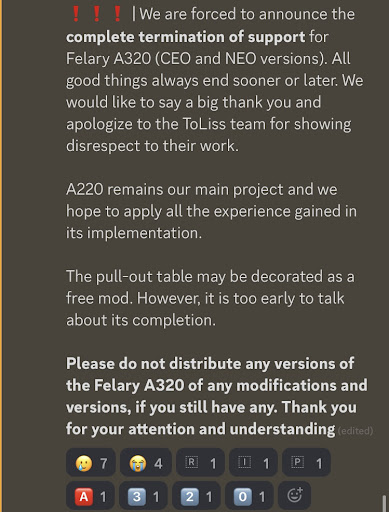Tap the letter I reaction chip
389x512 pixels.
tap(253, 462)
